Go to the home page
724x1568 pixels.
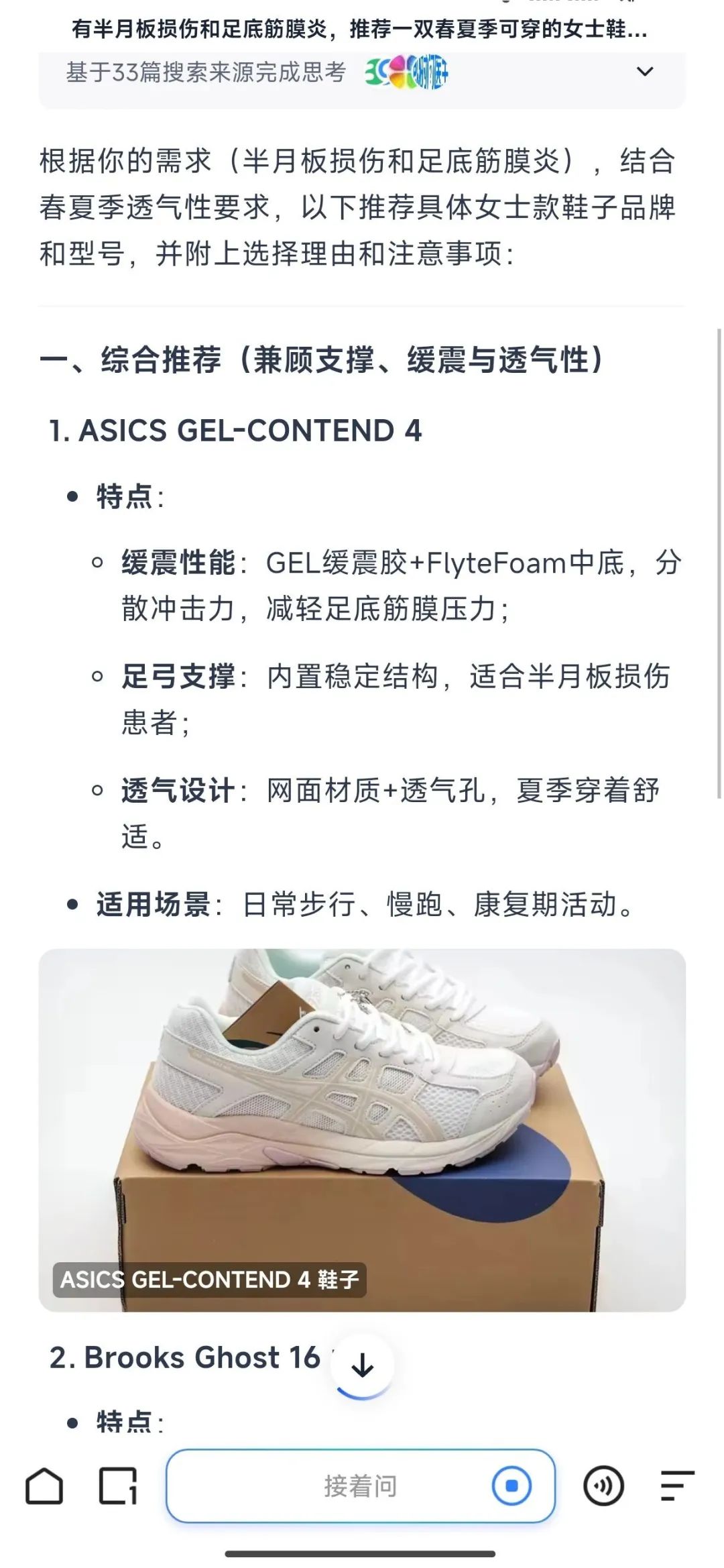pos(44,1486)
